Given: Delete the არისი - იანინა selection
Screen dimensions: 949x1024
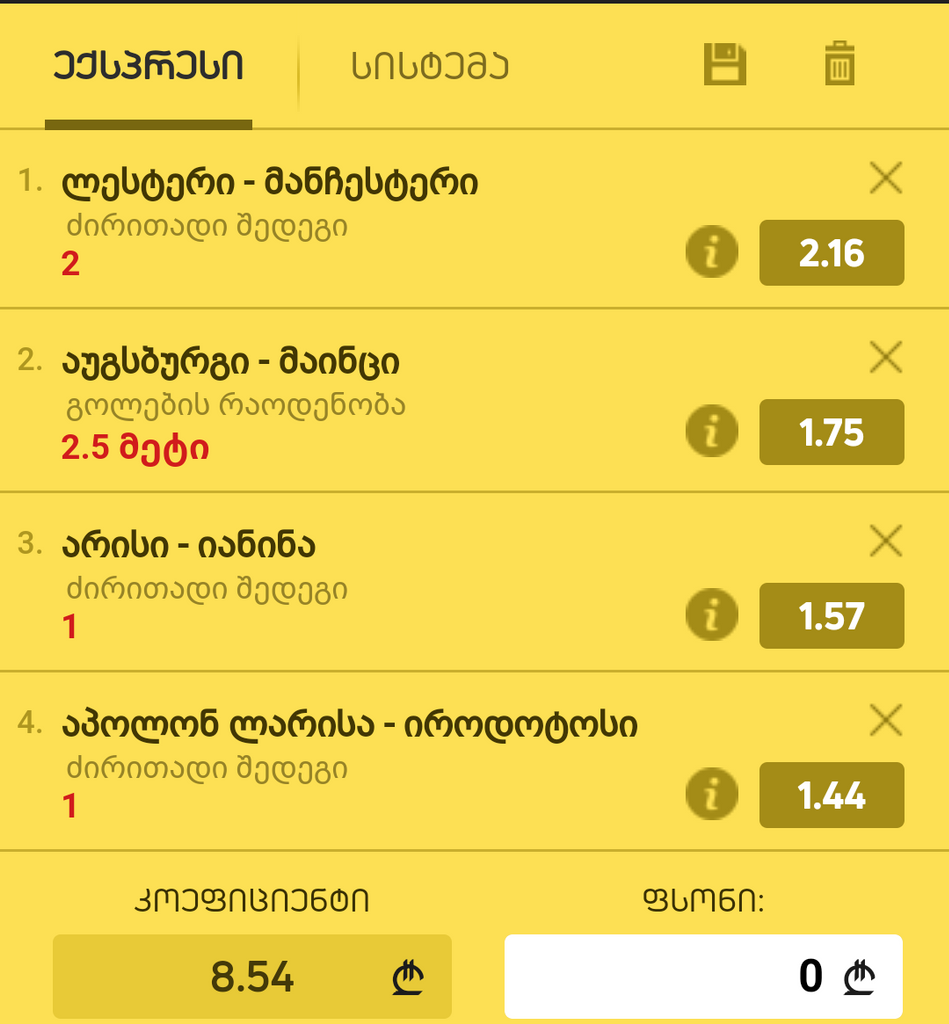Looking at the screenshot, I should click(x=884, y=541).
